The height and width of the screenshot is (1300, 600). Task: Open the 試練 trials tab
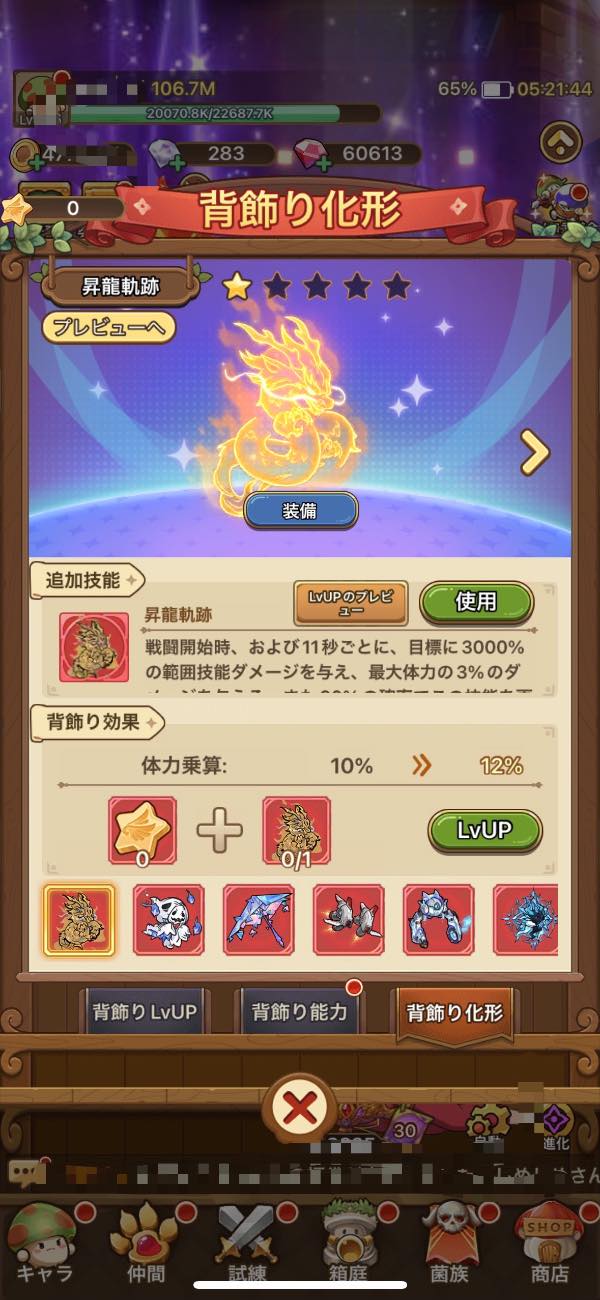[x=248, y=1240]
